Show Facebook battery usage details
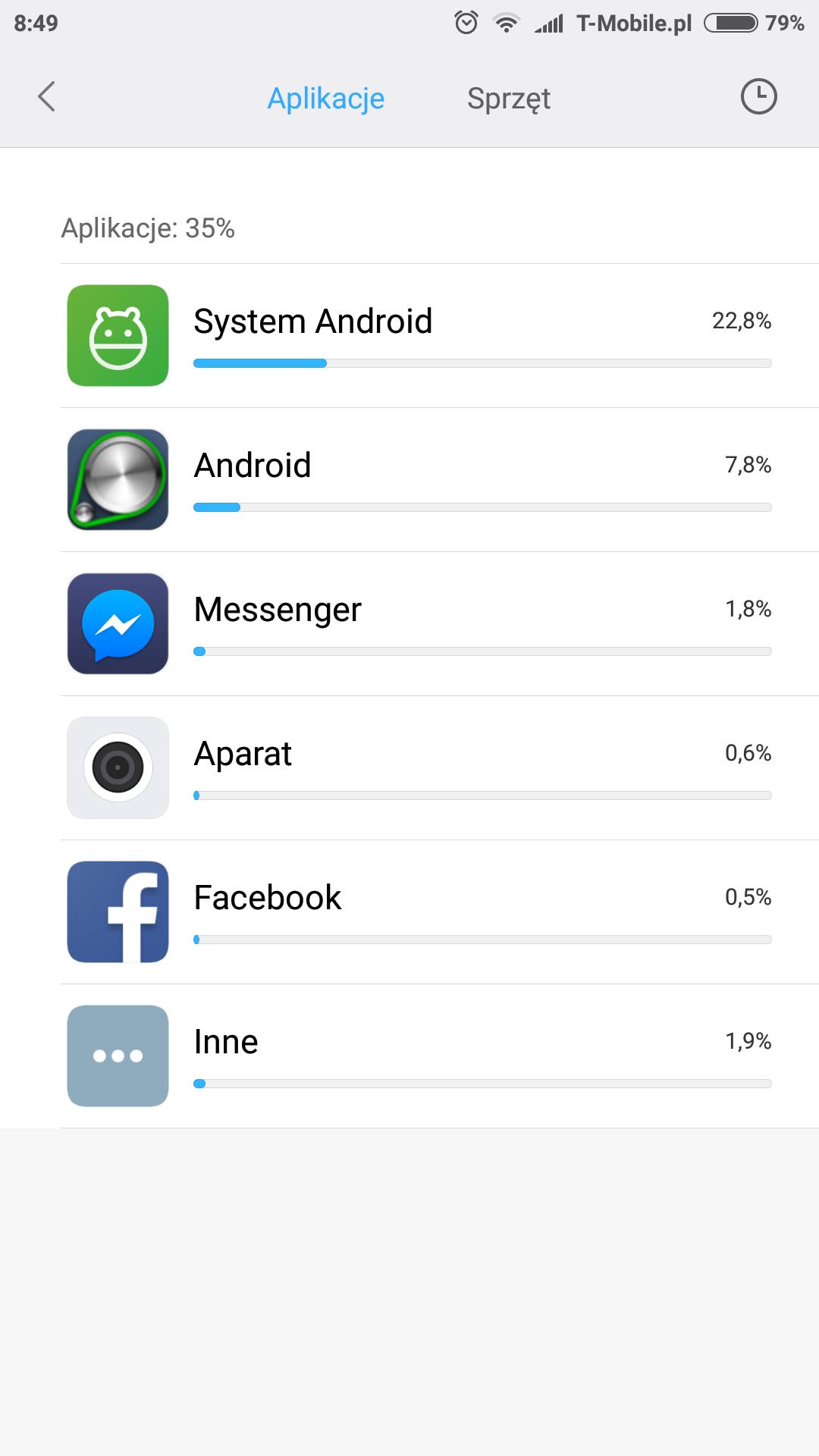The height and width of the screenshot is (1456, 819). point(440,912)
